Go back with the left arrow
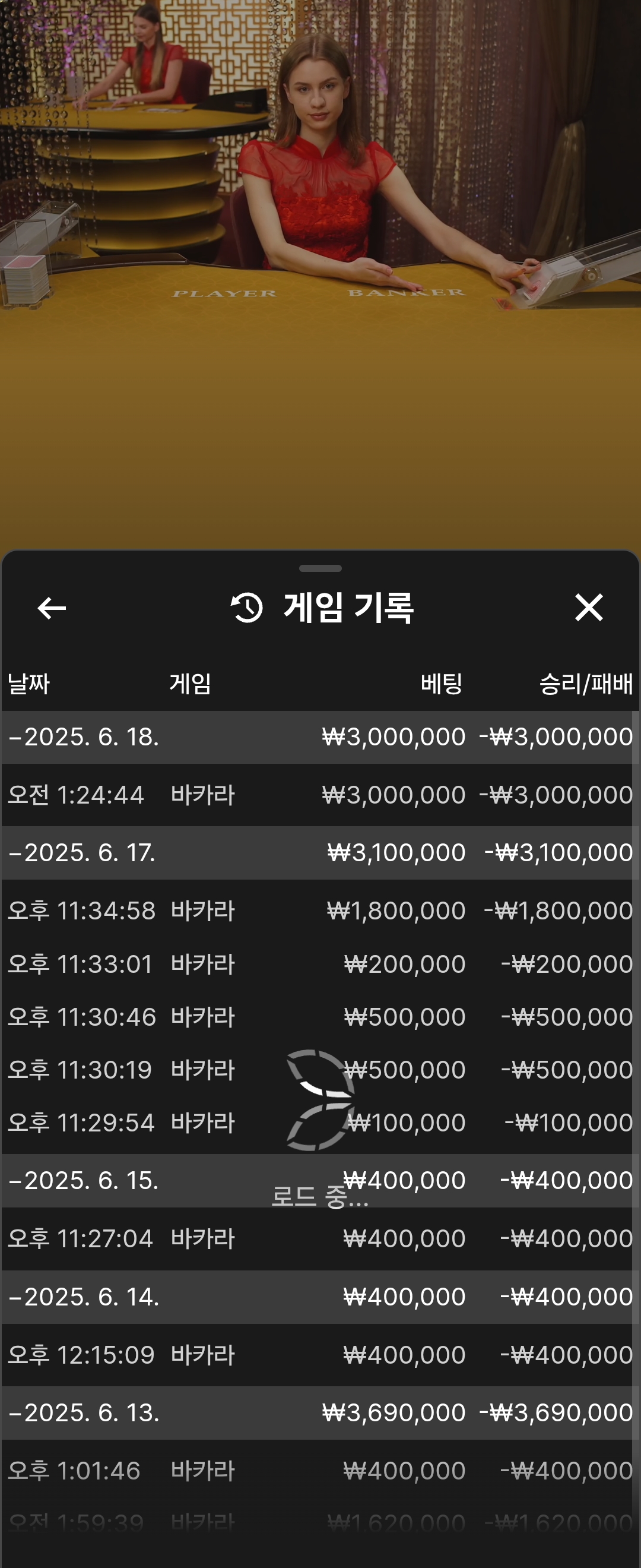This screenshot has width=641, height=1568. point(52,608)
